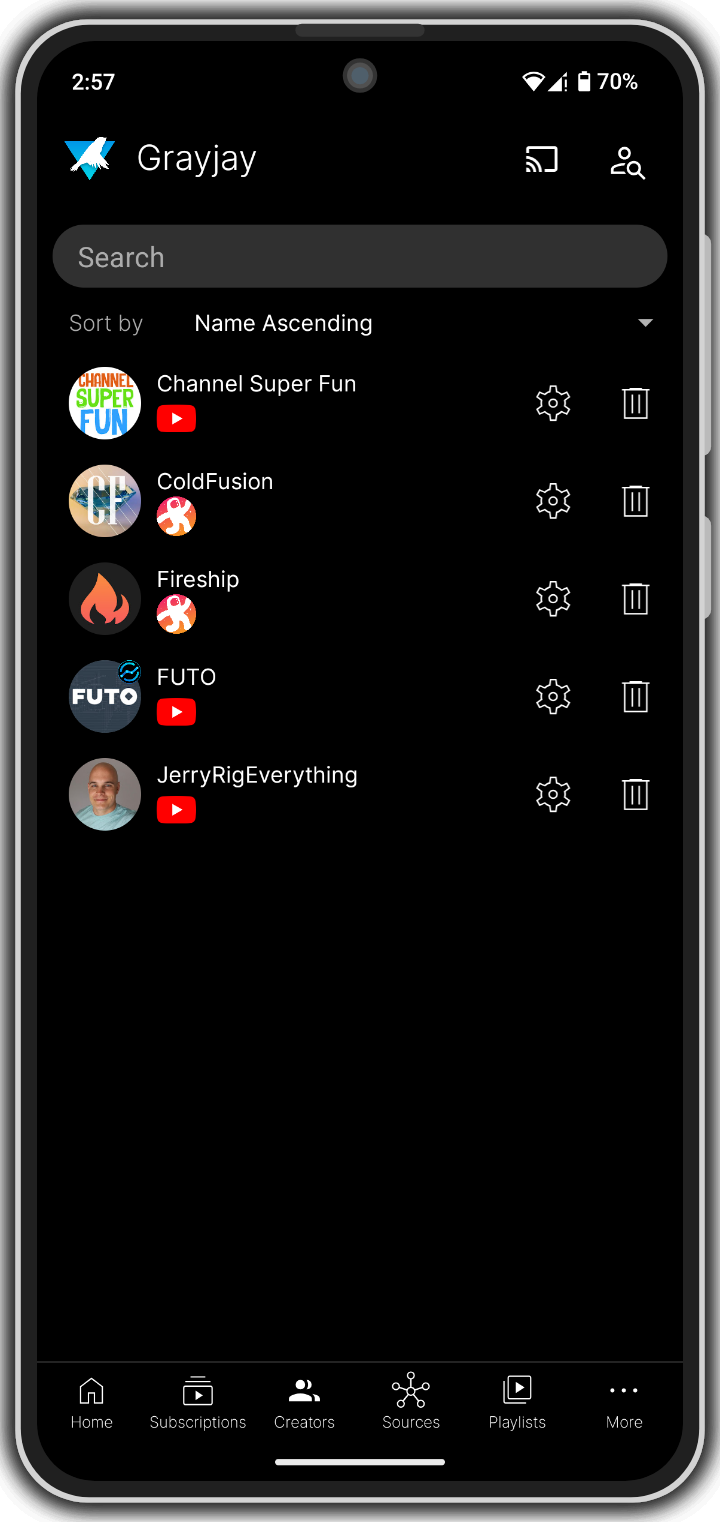Delete the ColdFusion subscription
This screenshot has height=1522, width=720.
(x=636, y=501)
